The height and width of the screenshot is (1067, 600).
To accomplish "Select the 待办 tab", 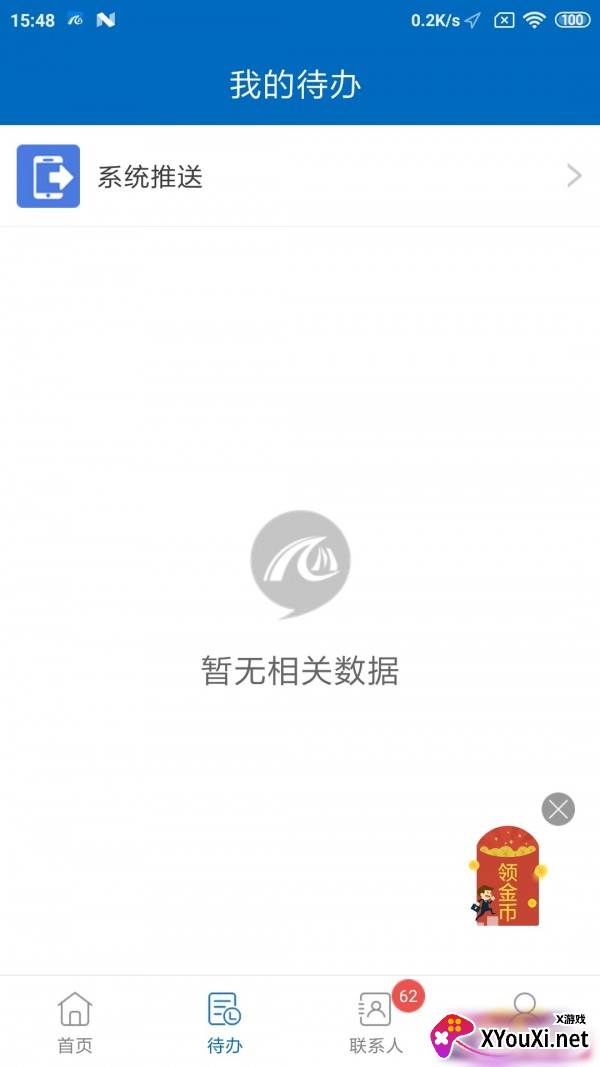I will [225, 1022].
